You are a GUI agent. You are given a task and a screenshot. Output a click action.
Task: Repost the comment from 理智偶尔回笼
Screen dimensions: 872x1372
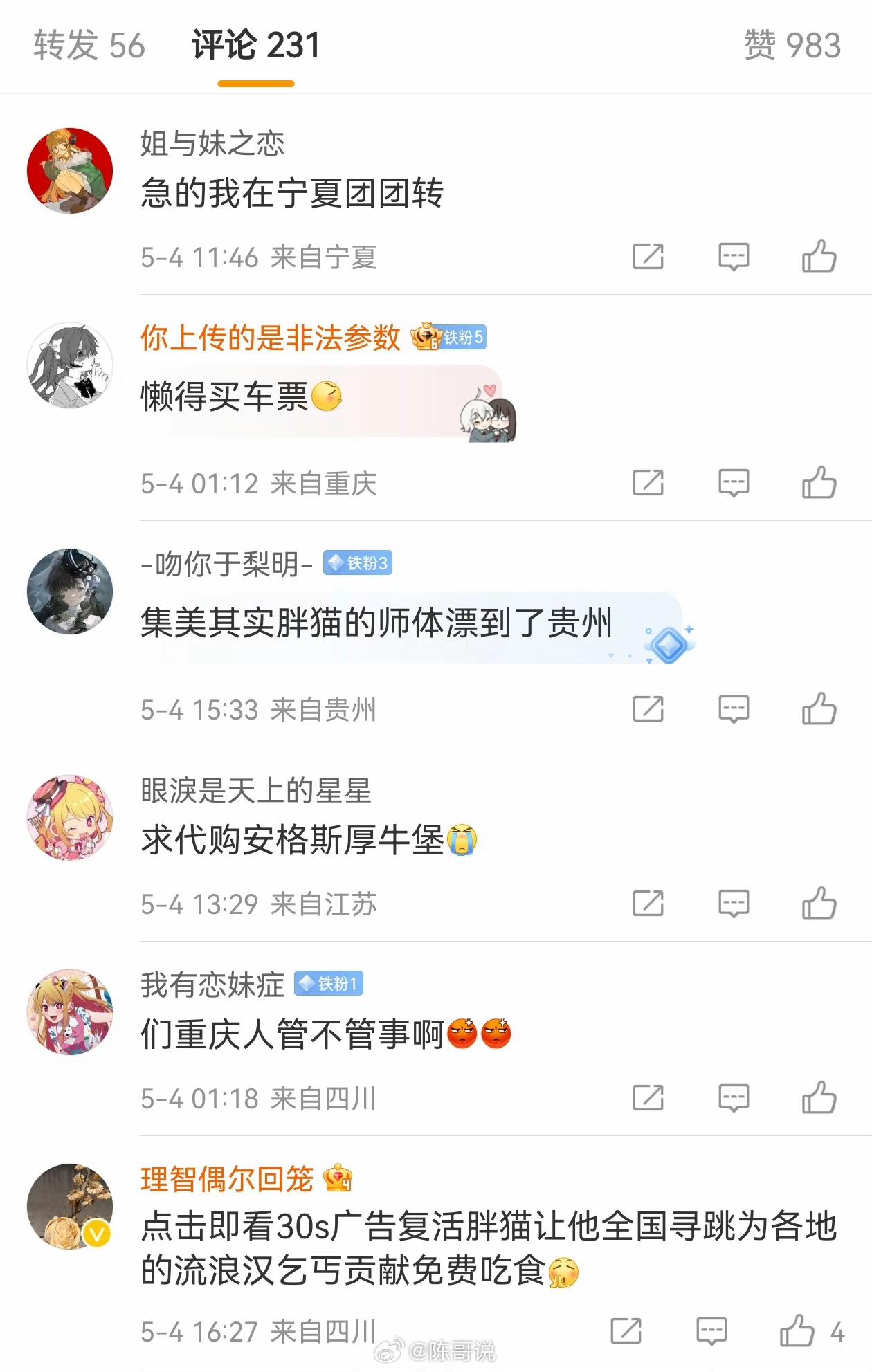(x=626, y=1330)
